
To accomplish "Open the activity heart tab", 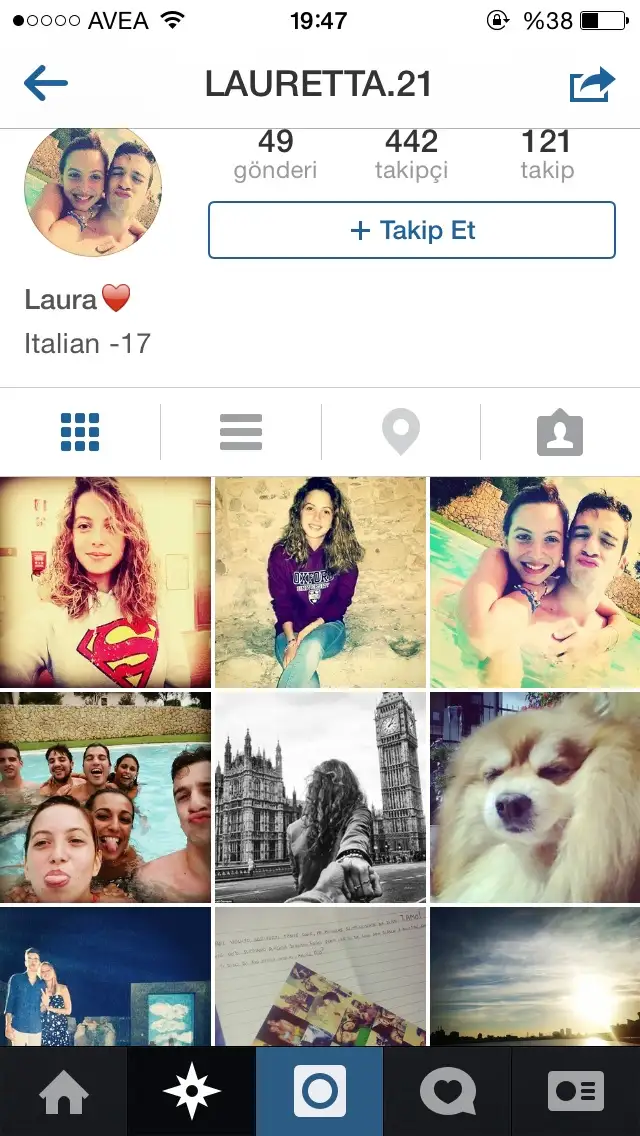I will point(448,1092).
